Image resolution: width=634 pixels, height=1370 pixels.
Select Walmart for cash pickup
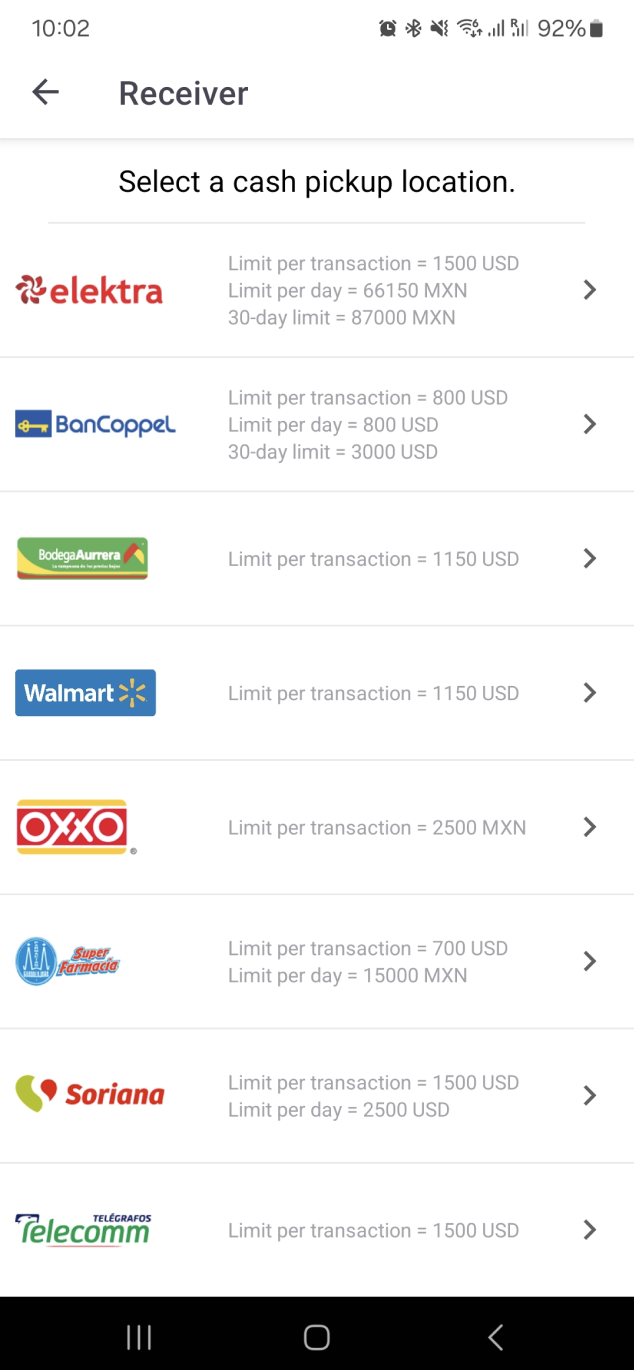click(316, 693)
